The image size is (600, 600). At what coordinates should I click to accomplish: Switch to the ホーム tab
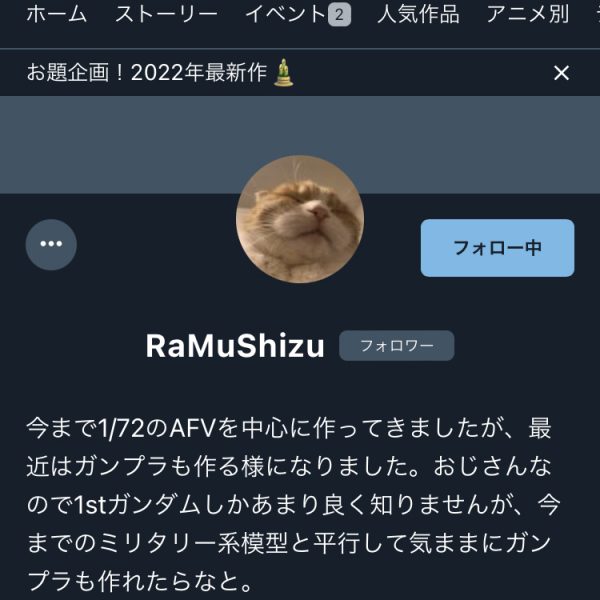point(56,15)
